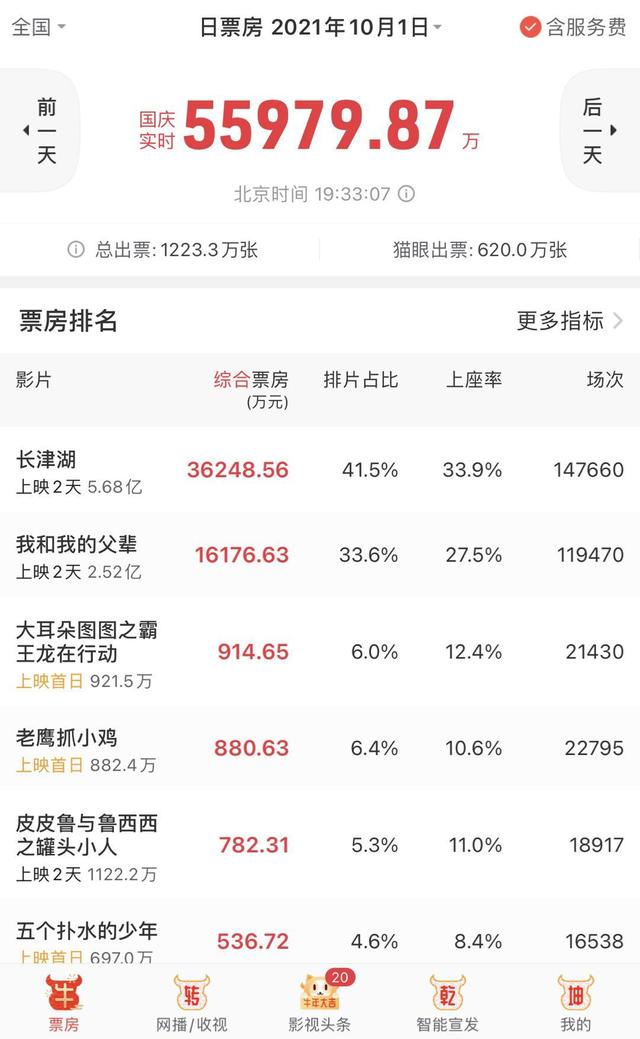Open the date picker for 2021年10月1日
The image size is (640, 1039).
[x=321, y=27]
